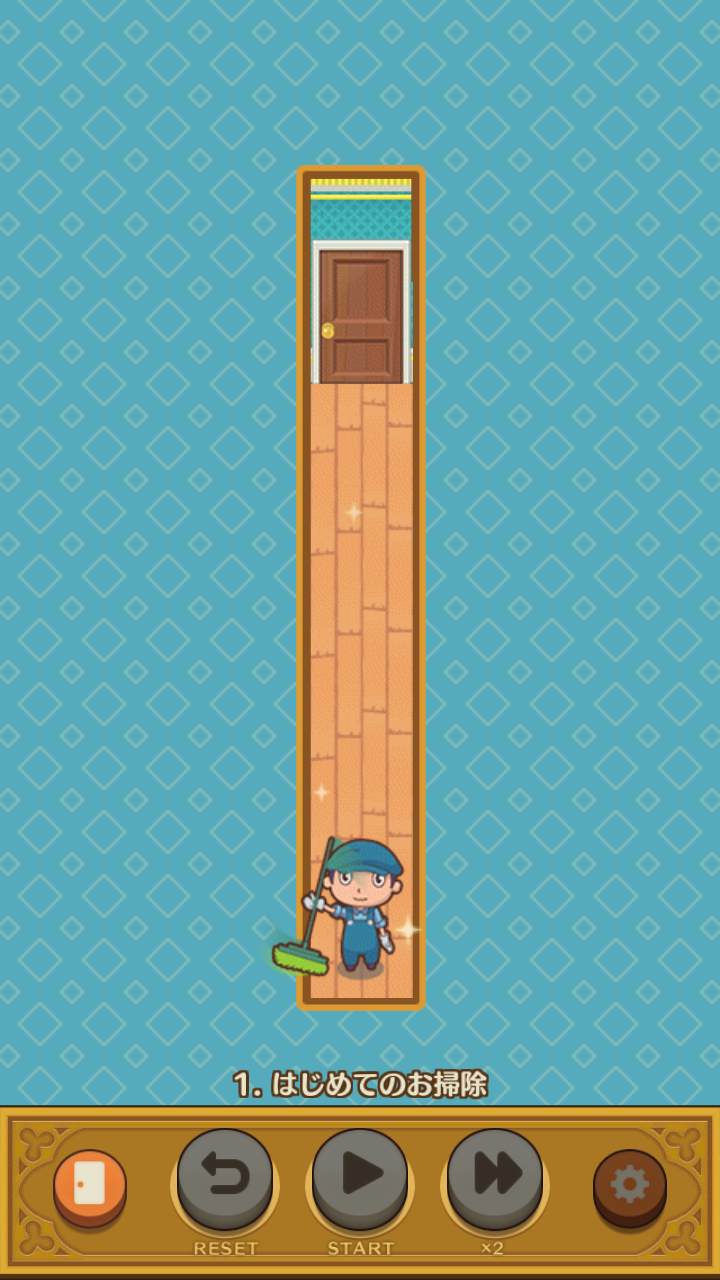Exit the level via door icon

point(90,1185)
